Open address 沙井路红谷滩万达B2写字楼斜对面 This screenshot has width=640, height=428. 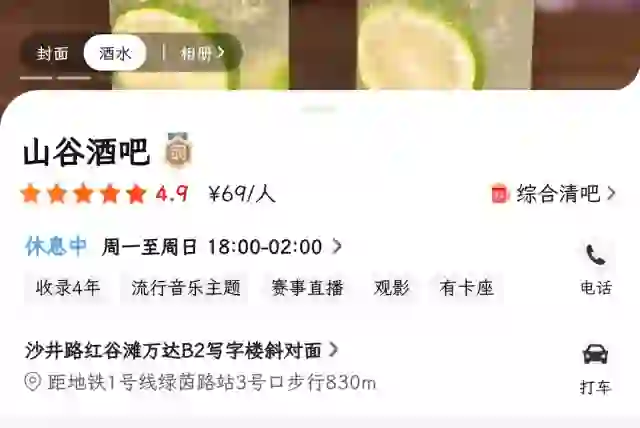coord(181,350)
